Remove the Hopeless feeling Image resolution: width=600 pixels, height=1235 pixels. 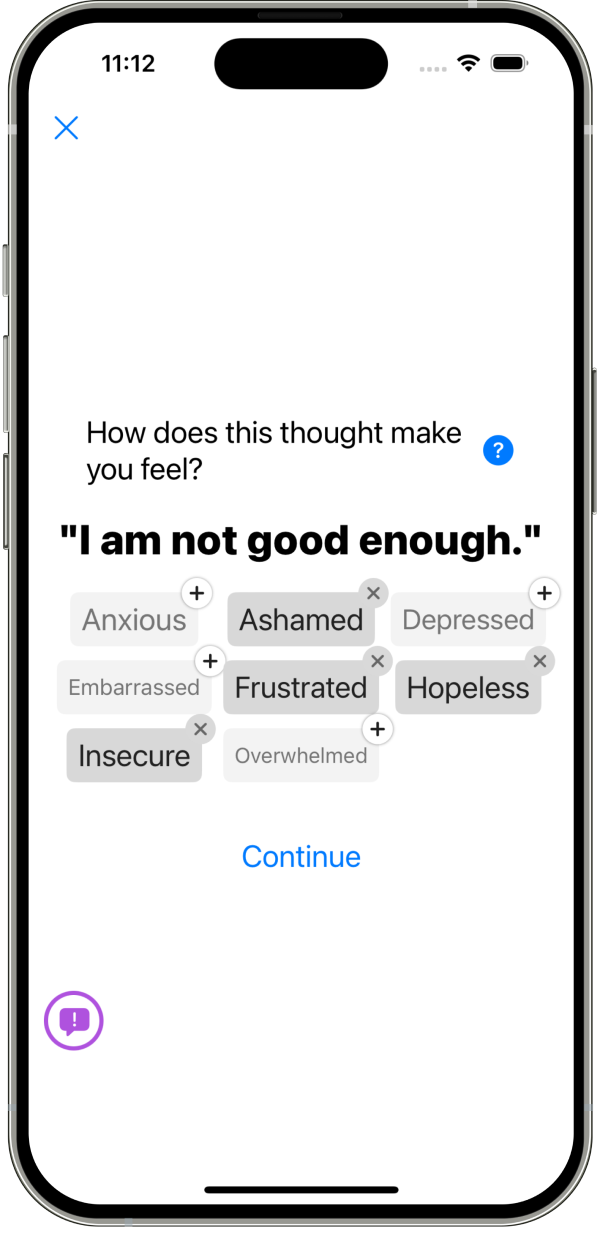point(539,661)
